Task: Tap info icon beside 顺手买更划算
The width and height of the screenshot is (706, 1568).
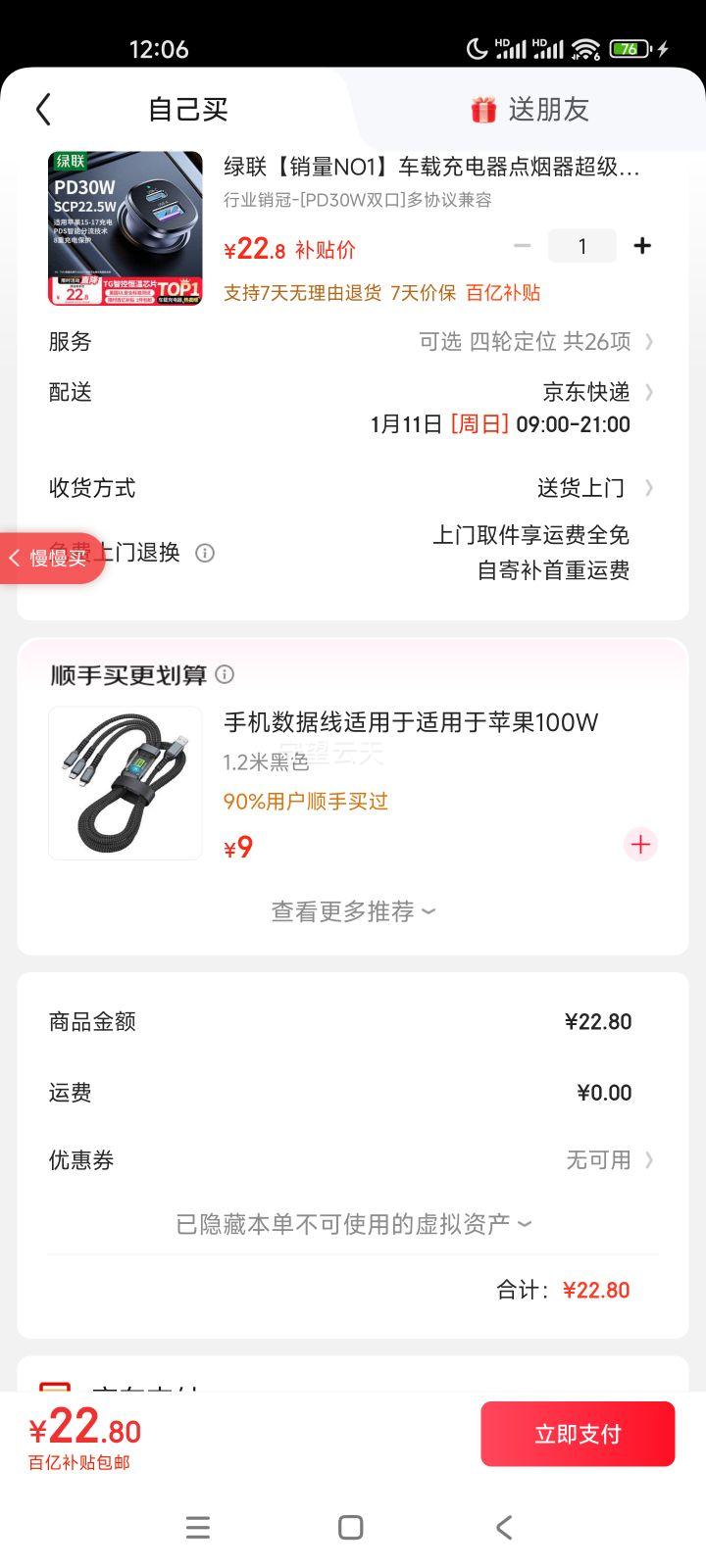Action: coord(225,674)
